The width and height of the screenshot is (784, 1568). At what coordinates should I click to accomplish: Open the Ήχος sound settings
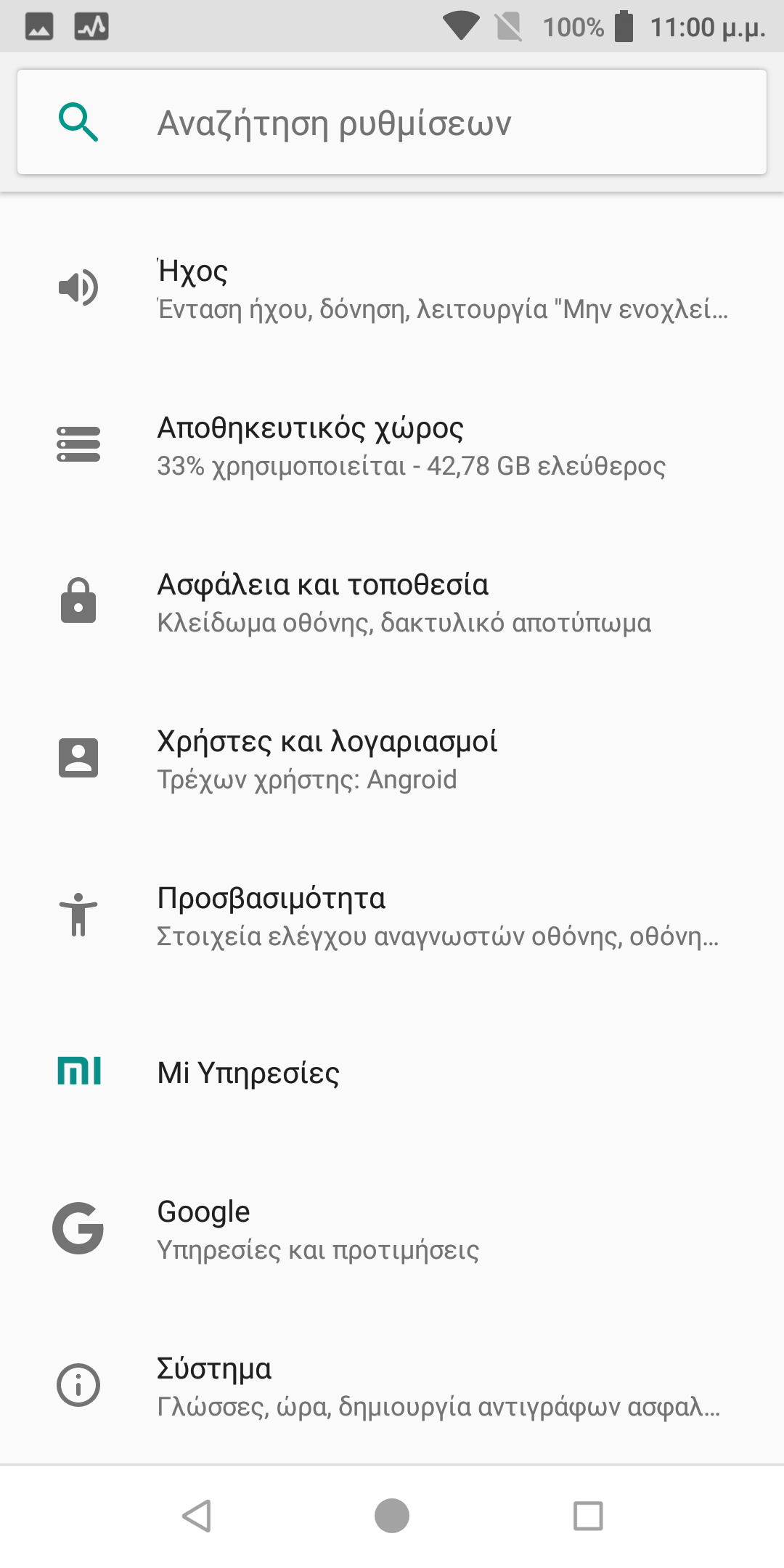click(392, 289)
